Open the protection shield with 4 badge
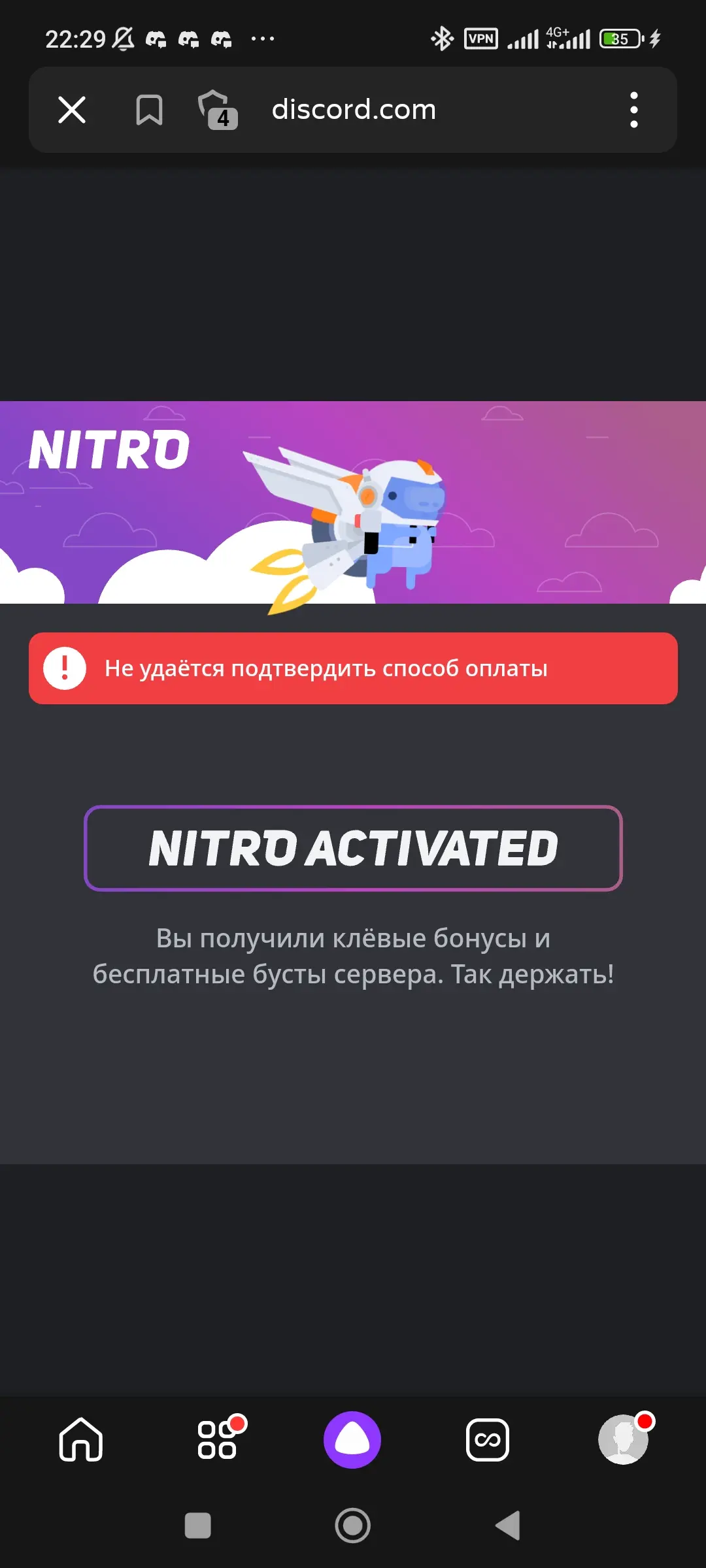 click(217, 110)
